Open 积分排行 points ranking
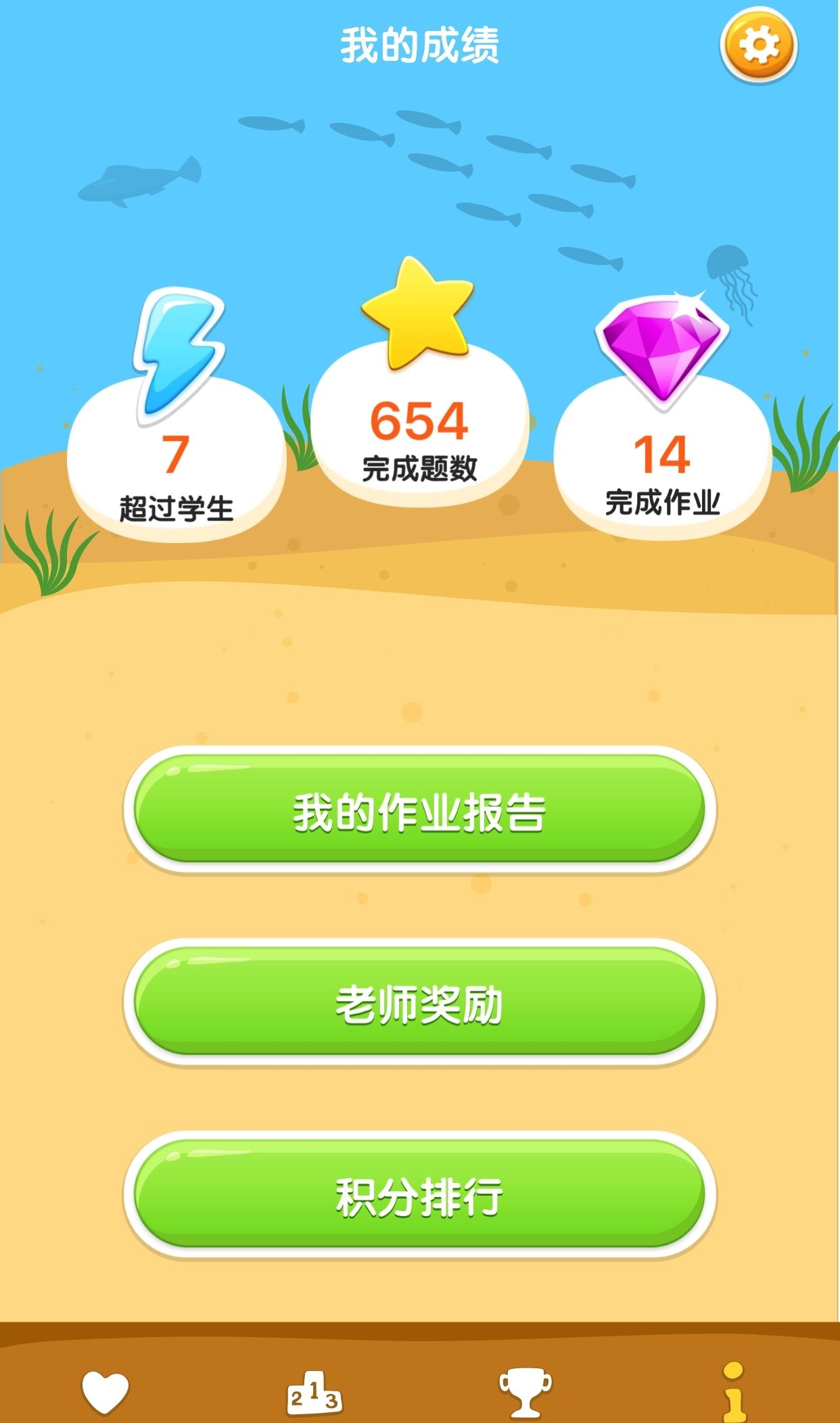The height and width of the screenshot is (1423, 840). tap(419, 1195)
